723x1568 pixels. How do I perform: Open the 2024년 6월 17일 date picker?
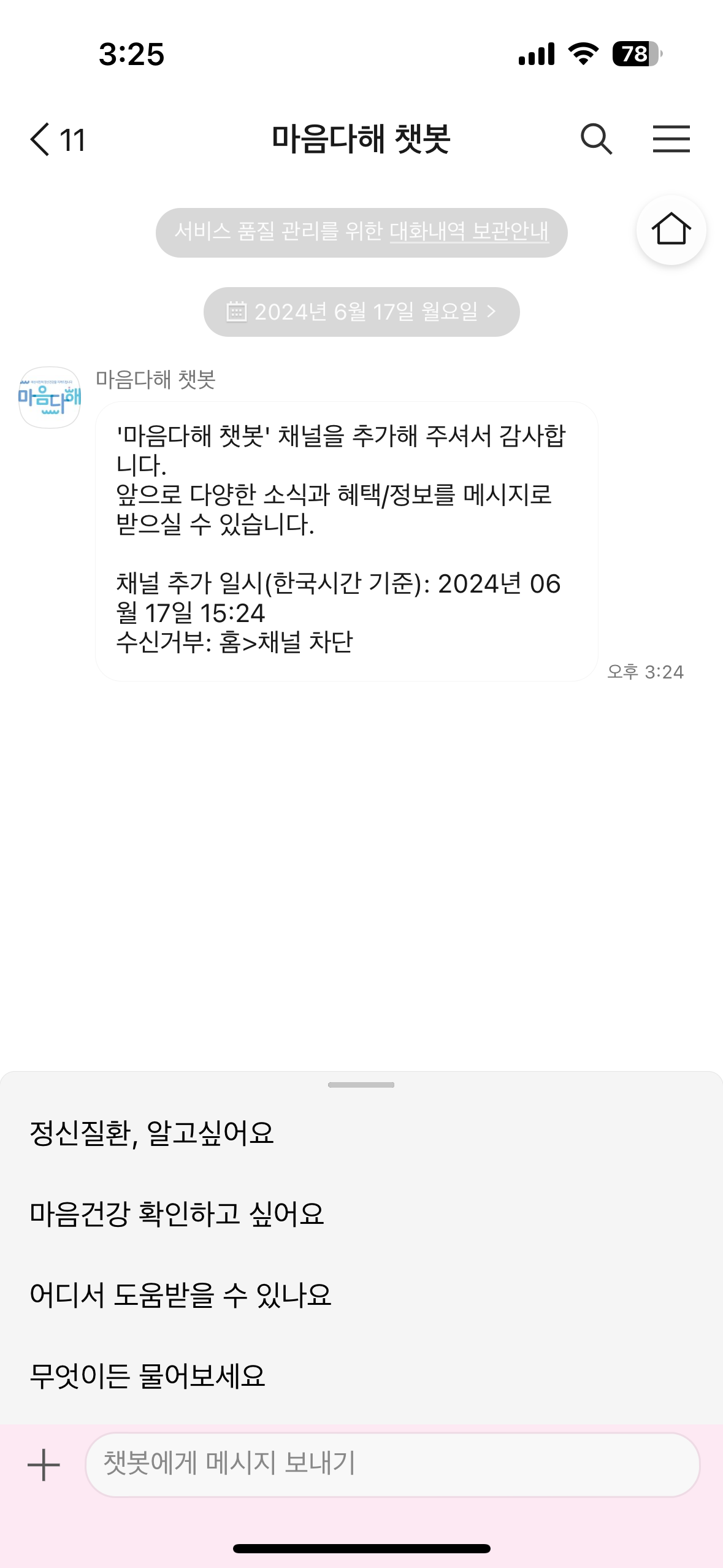point(361,312)
